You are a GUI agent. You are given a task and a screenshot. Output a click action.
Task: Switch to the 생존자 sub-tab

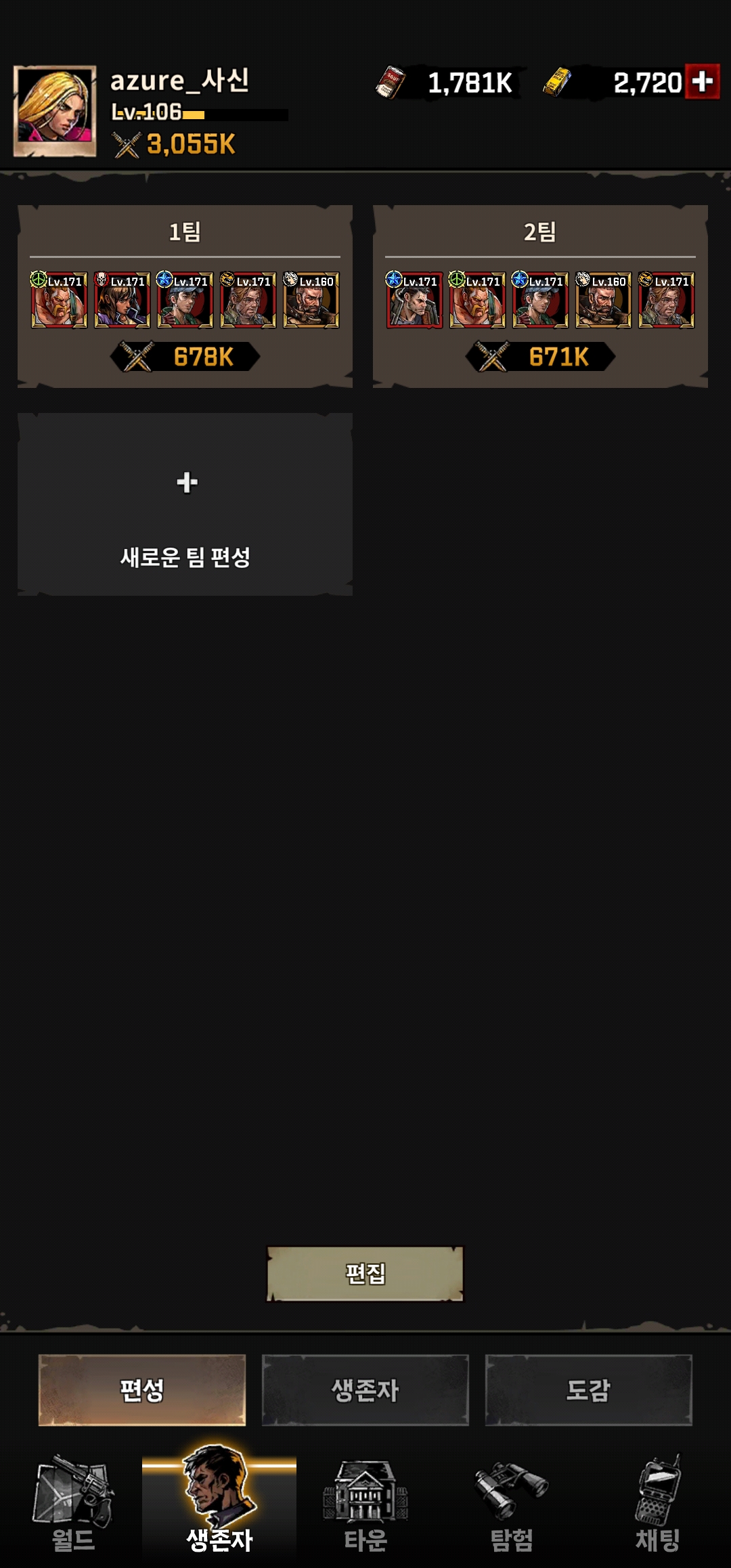[x=365, y=1390]
